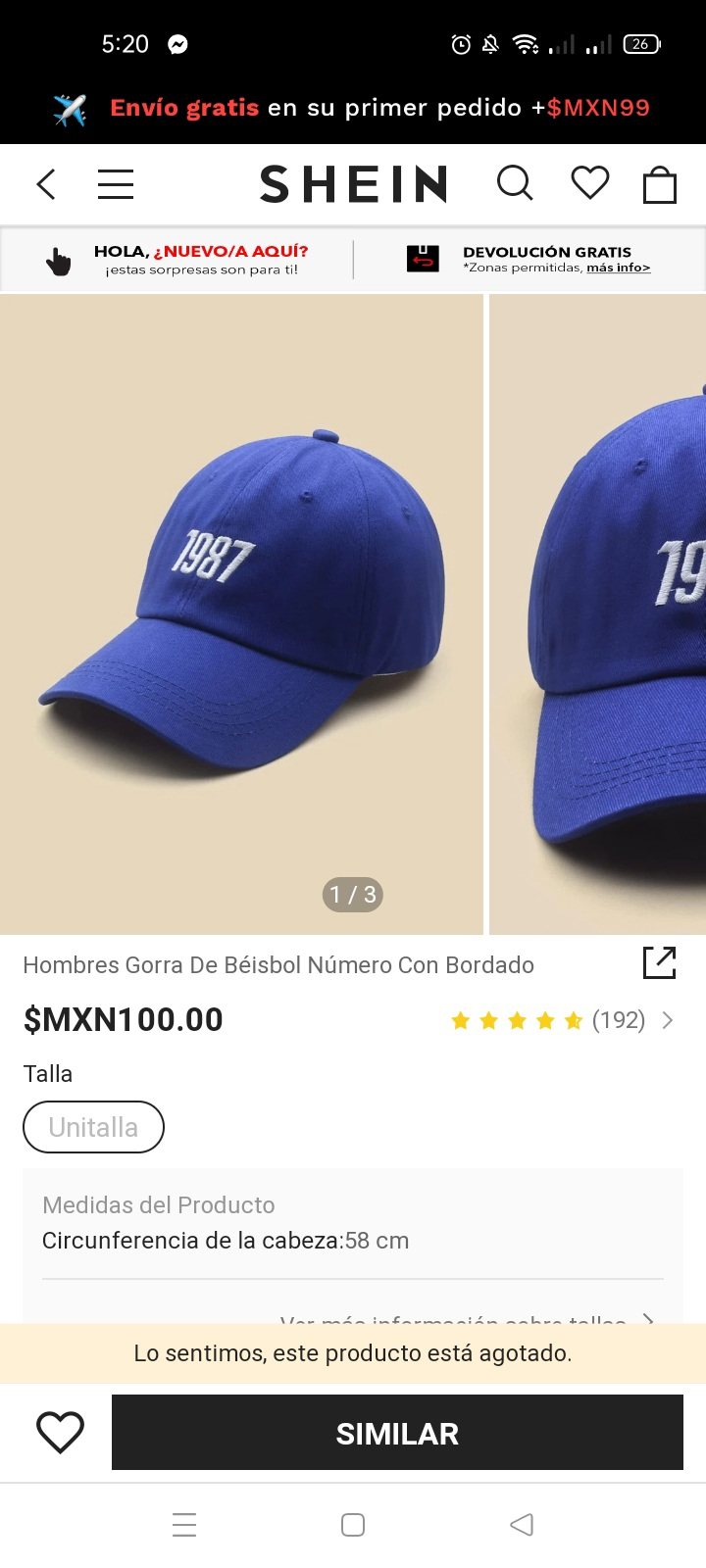
Task: Tap the new user surprises banner
Action: pos(176,260)
